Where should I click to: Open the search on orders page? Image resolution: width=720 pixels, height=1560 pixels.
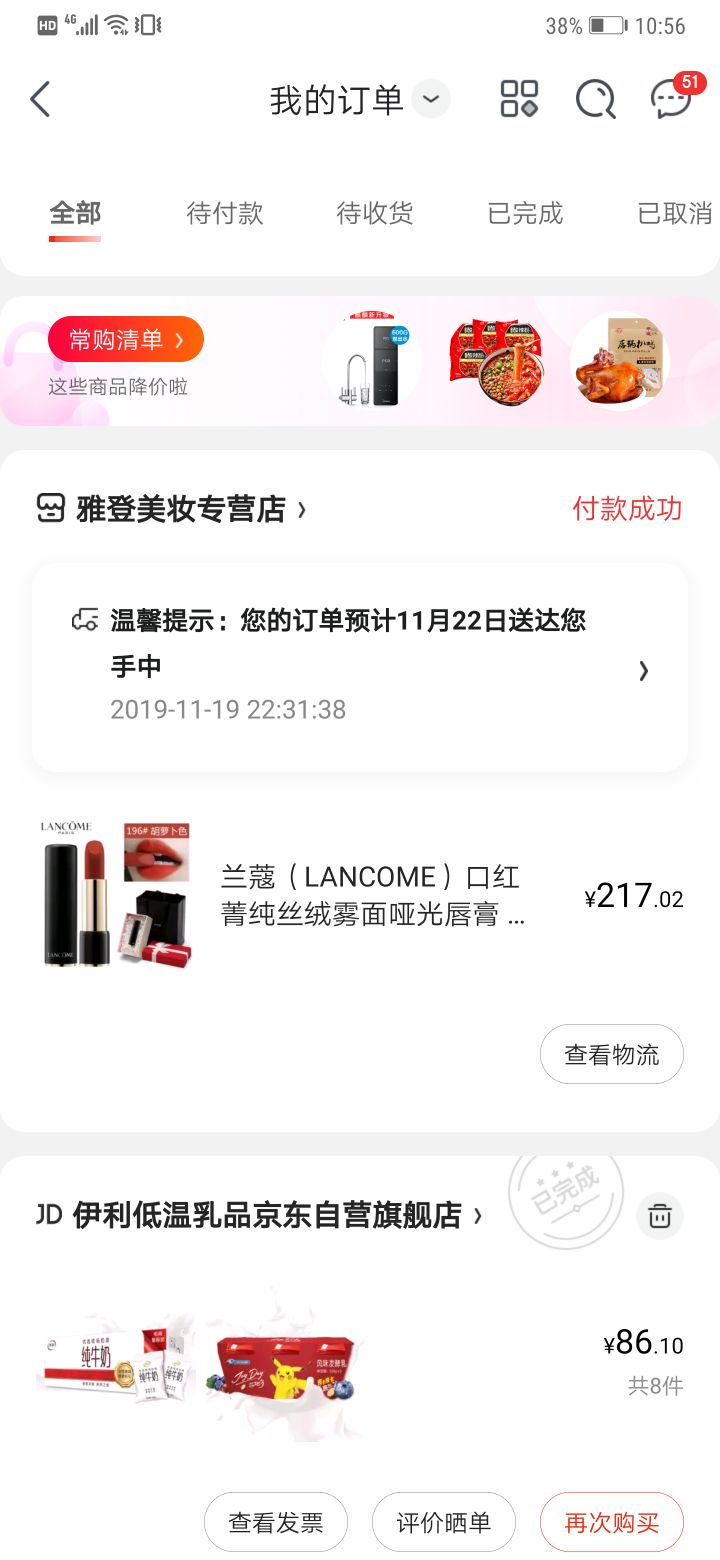[x=594, y=99]
